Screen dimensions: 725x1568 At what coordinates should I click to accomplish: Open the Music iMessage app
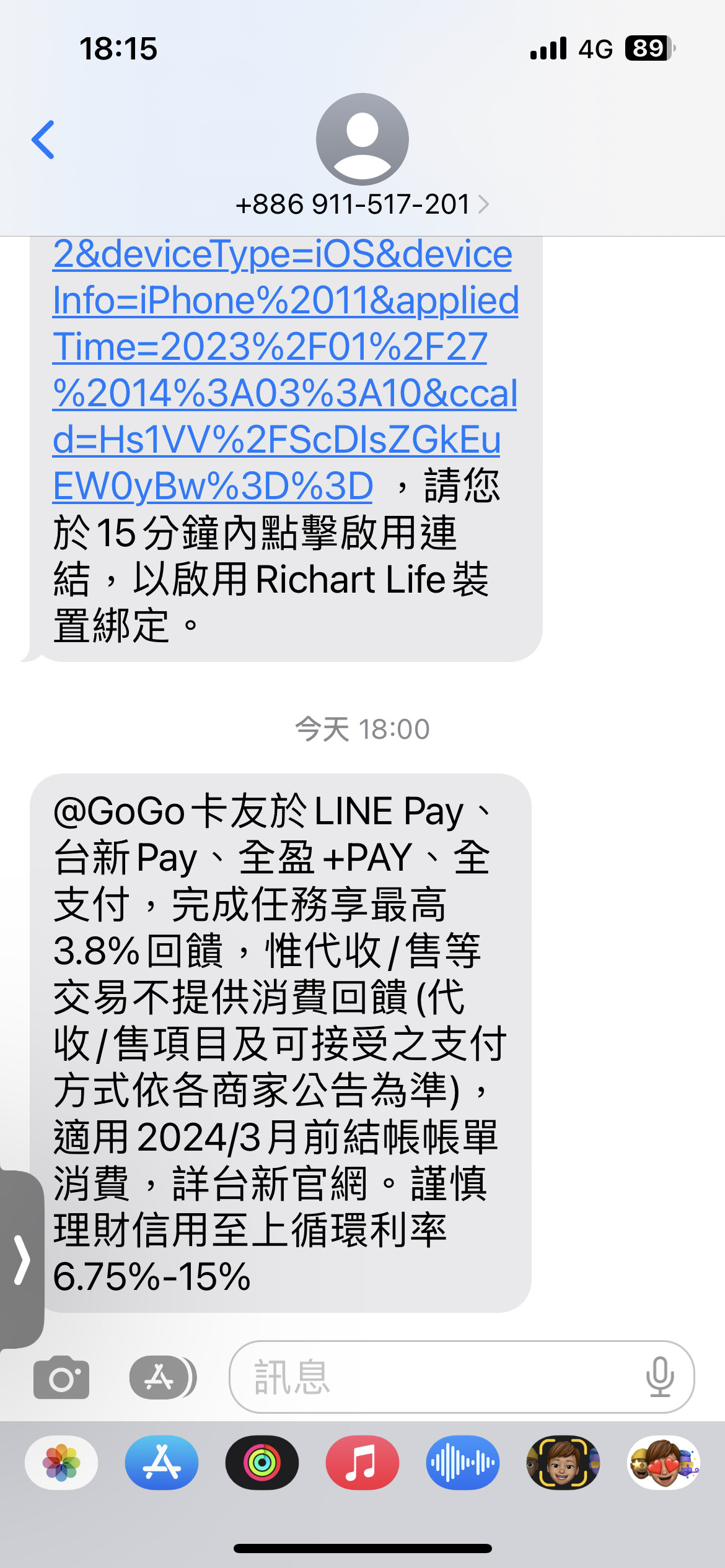(x=362, y=1463)
